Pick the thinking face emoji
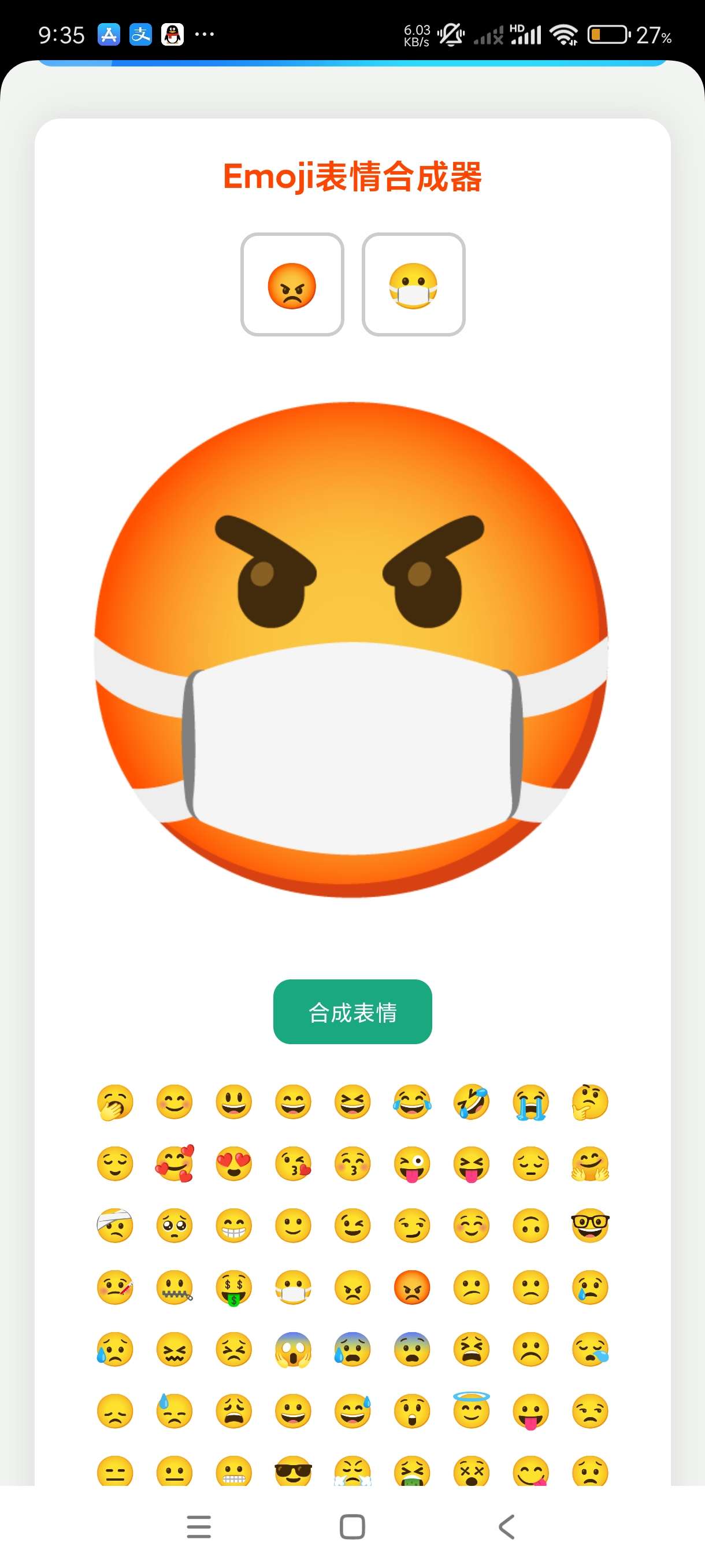The height and width of the screenshot is (1568, 705). click(589, 1102)
